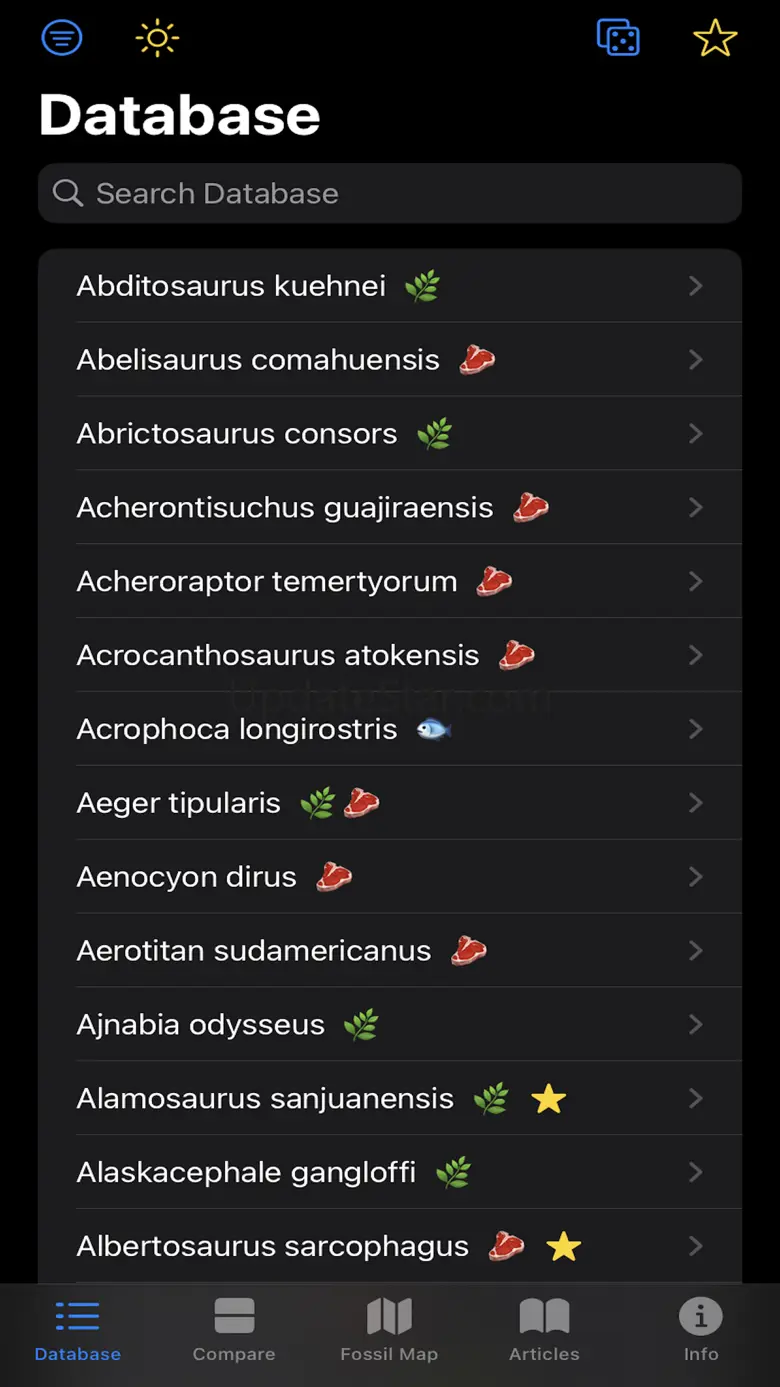
Task: Open the Info tab
Action: [700, 1330]
